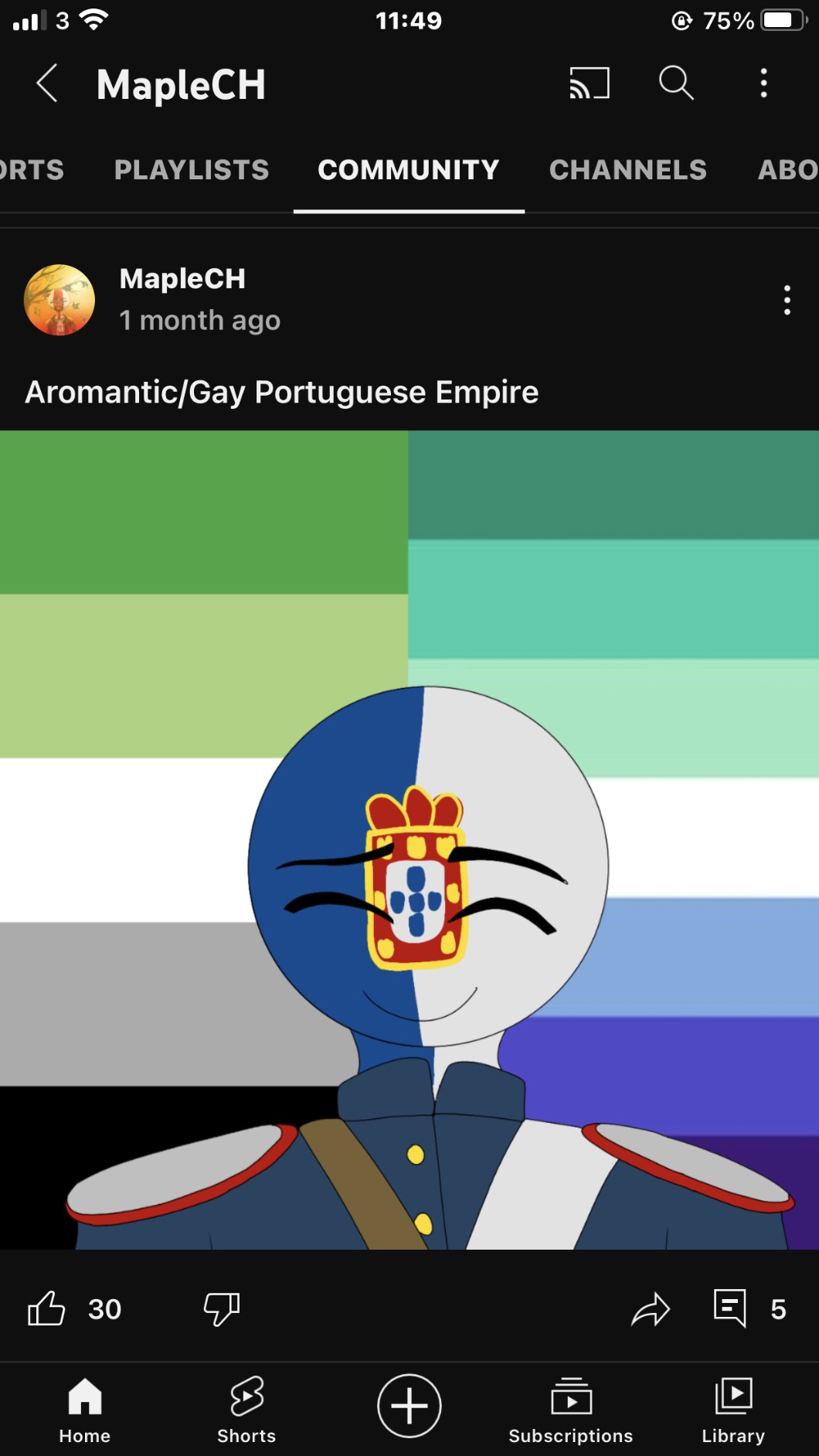The width and height of the screenshot is (819, 1456).
Task: Open the post's 5 comments
Action: [731, 1308]
